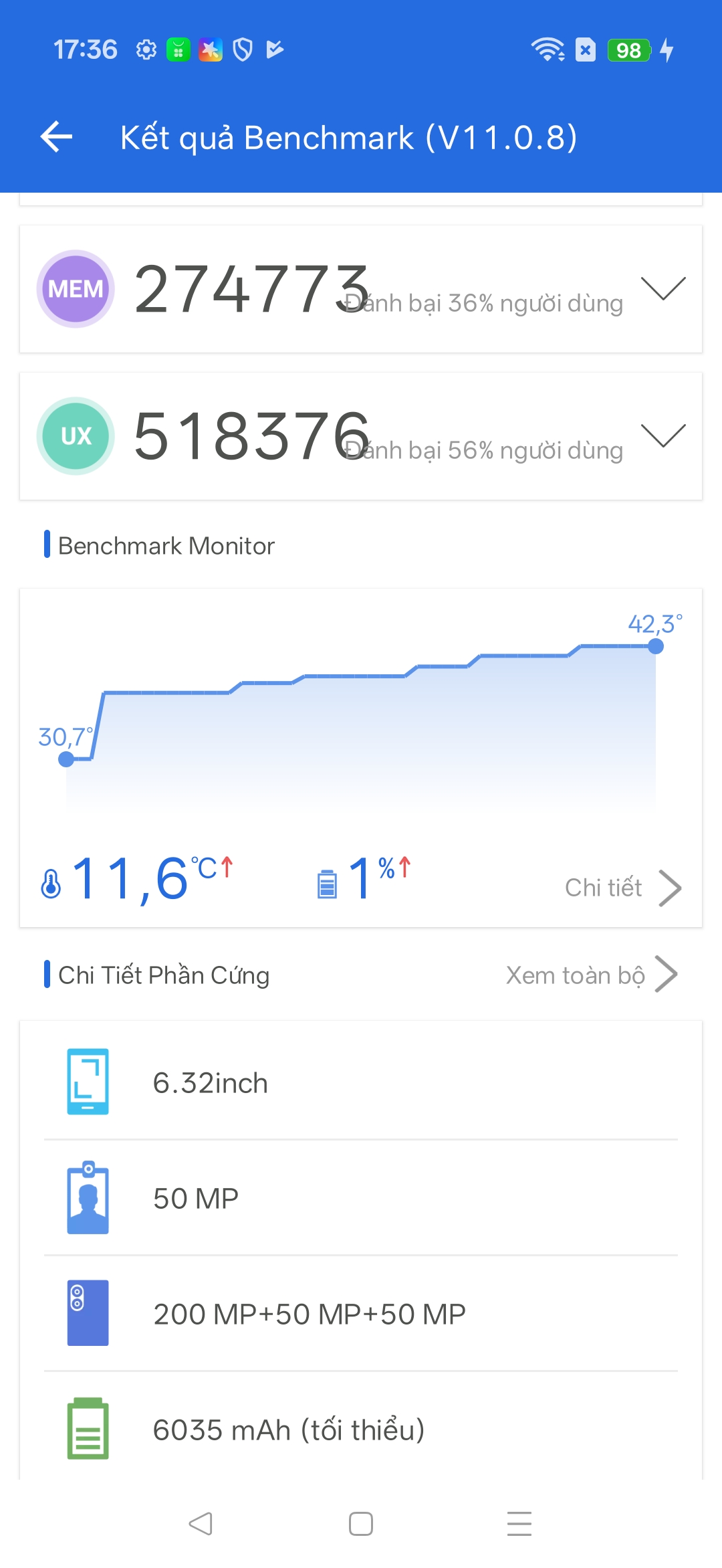Viewport: 722px width, 1568px height.
Task: Tap Xem toàn bộ hardware details
Action: pyautogui.click(x=591, y=975)
